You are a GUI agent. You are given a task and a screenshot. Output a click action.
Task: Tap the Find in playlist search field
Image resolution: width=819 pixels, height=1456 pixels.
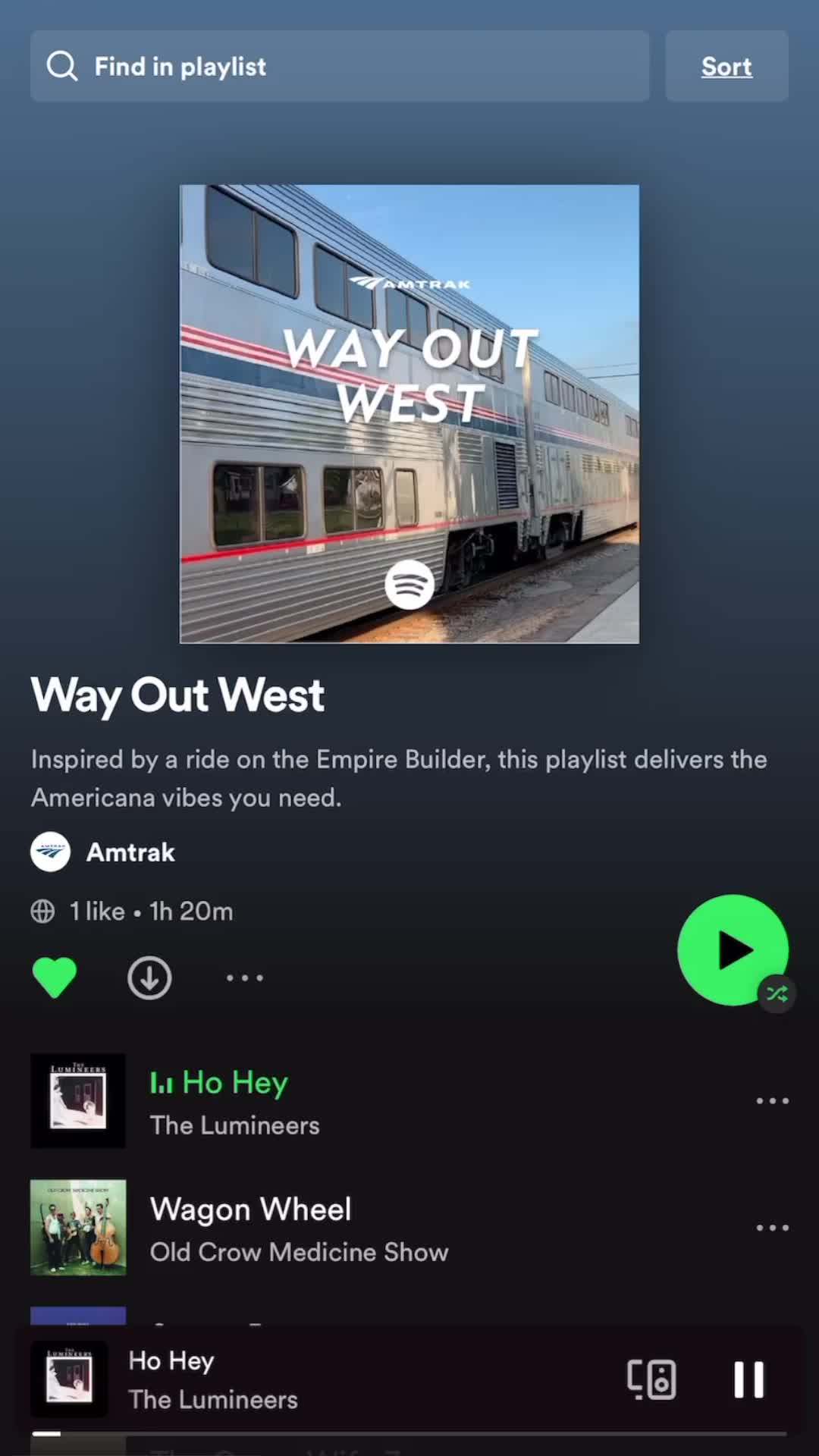point(339,66)
